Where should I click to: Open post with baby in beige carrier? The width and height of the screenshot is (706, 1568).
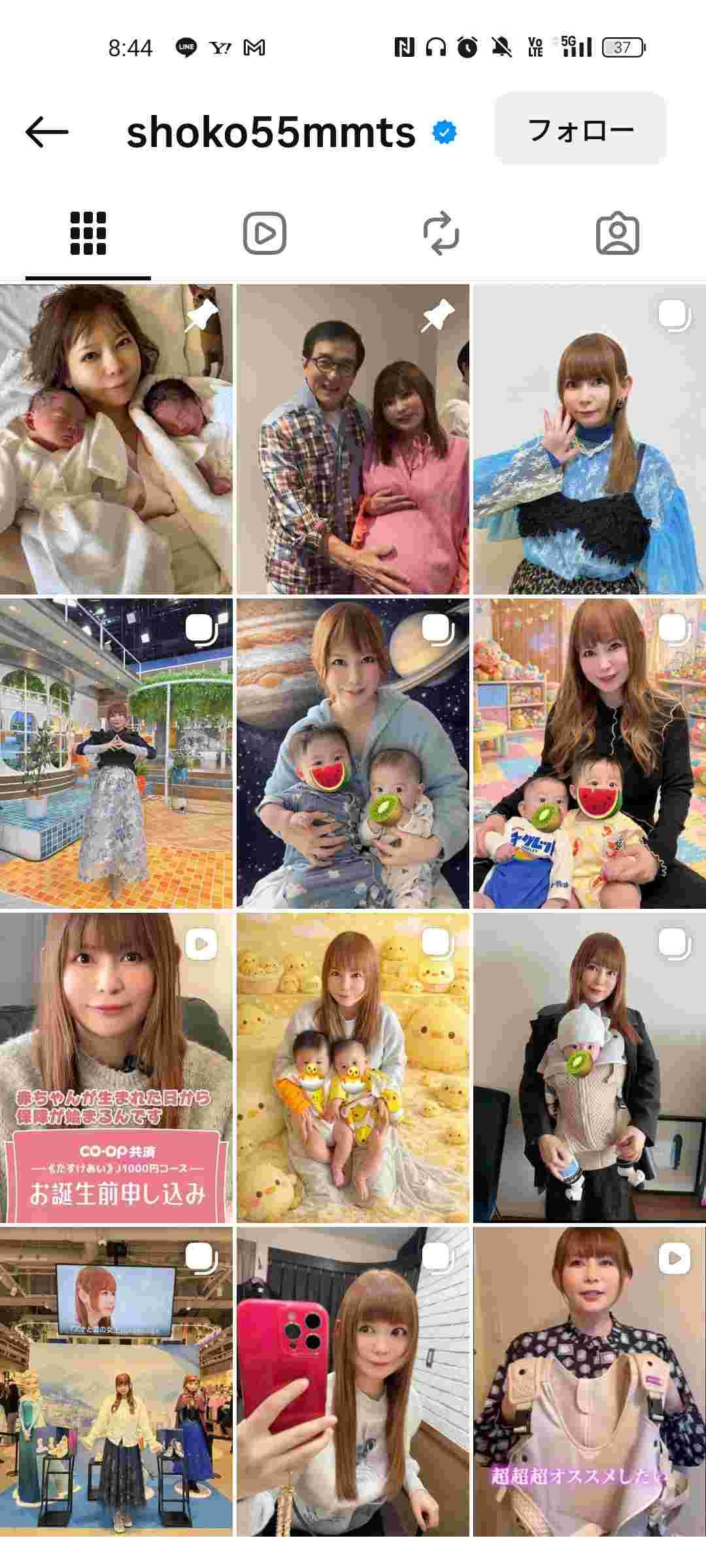[590, 1068]
